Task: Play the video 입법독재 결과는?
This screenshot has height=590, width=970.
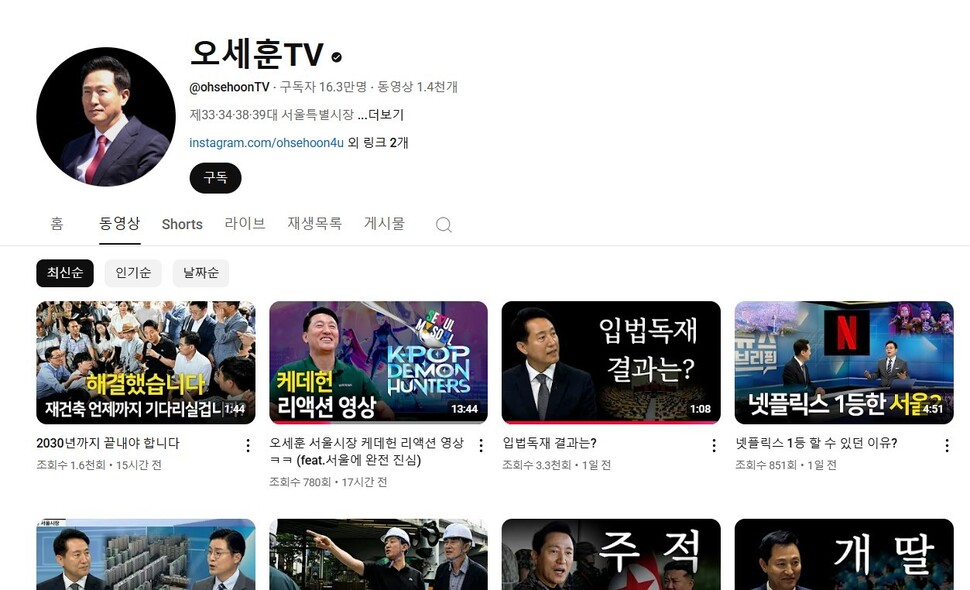Action: [610, 362]
